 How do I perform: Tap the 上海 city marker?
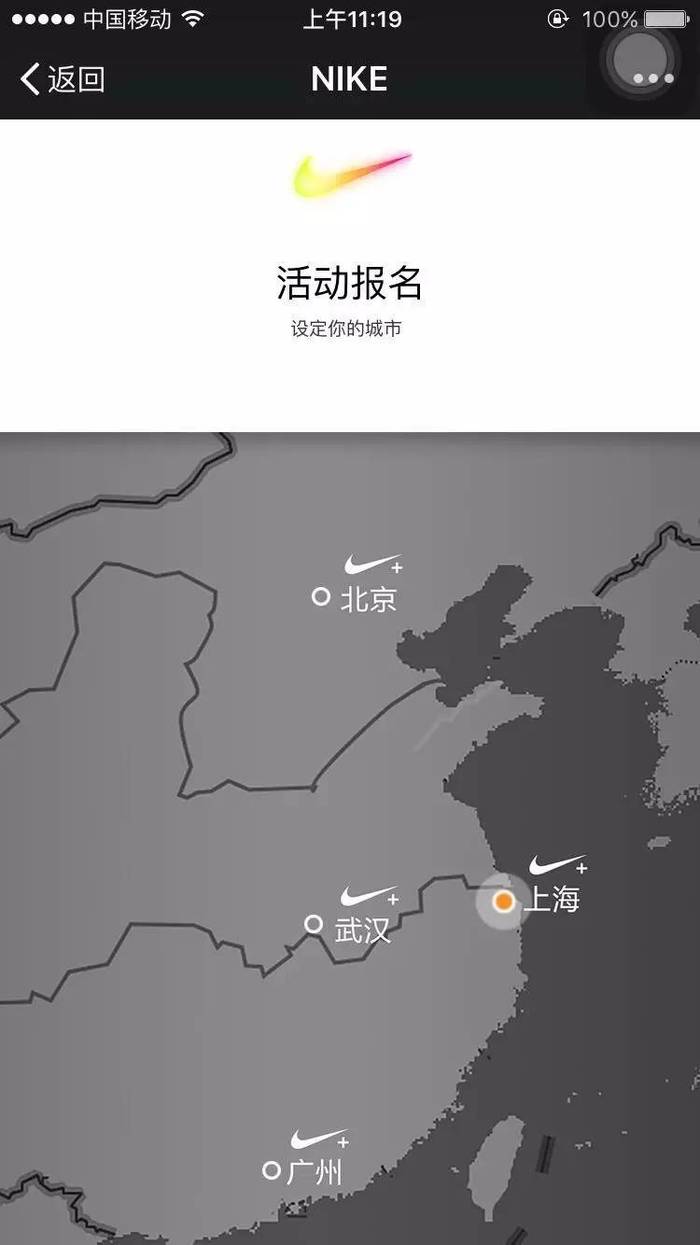[x=504, y=902]
